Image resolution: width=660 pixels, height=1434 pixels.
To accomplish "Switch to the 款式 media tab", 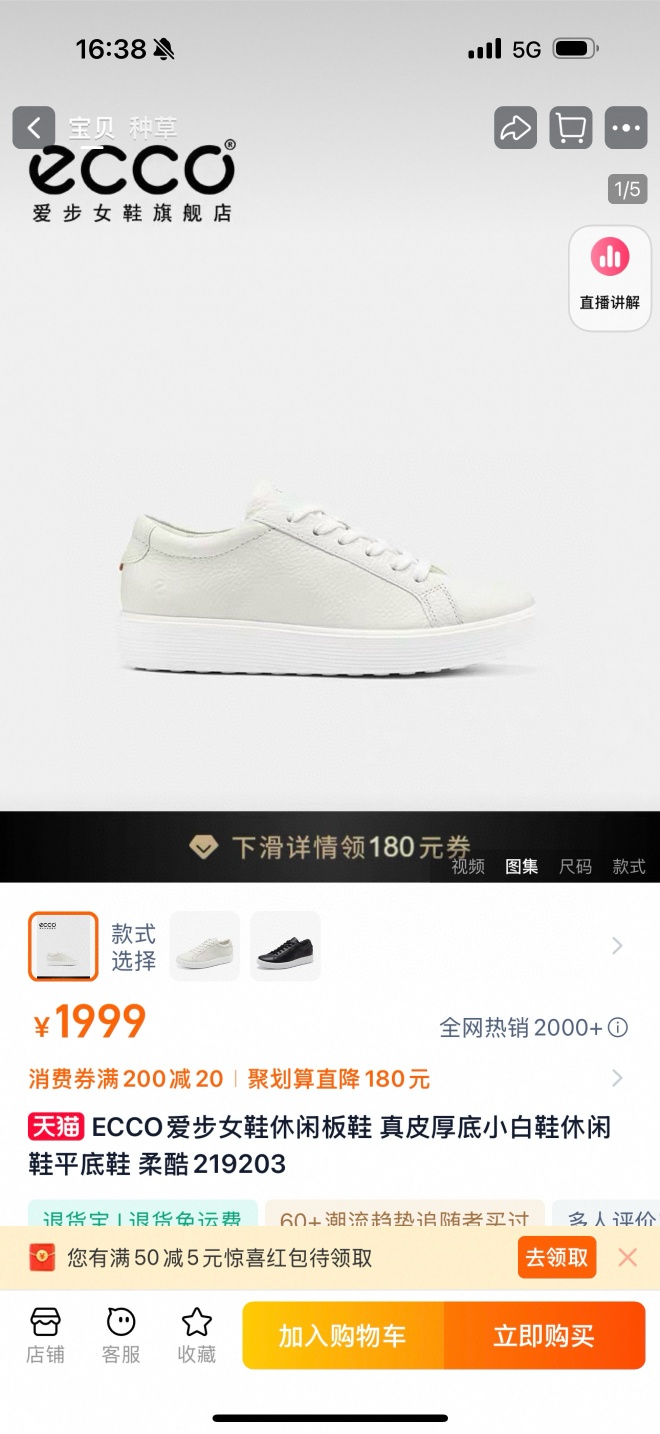I will [628, 866].
